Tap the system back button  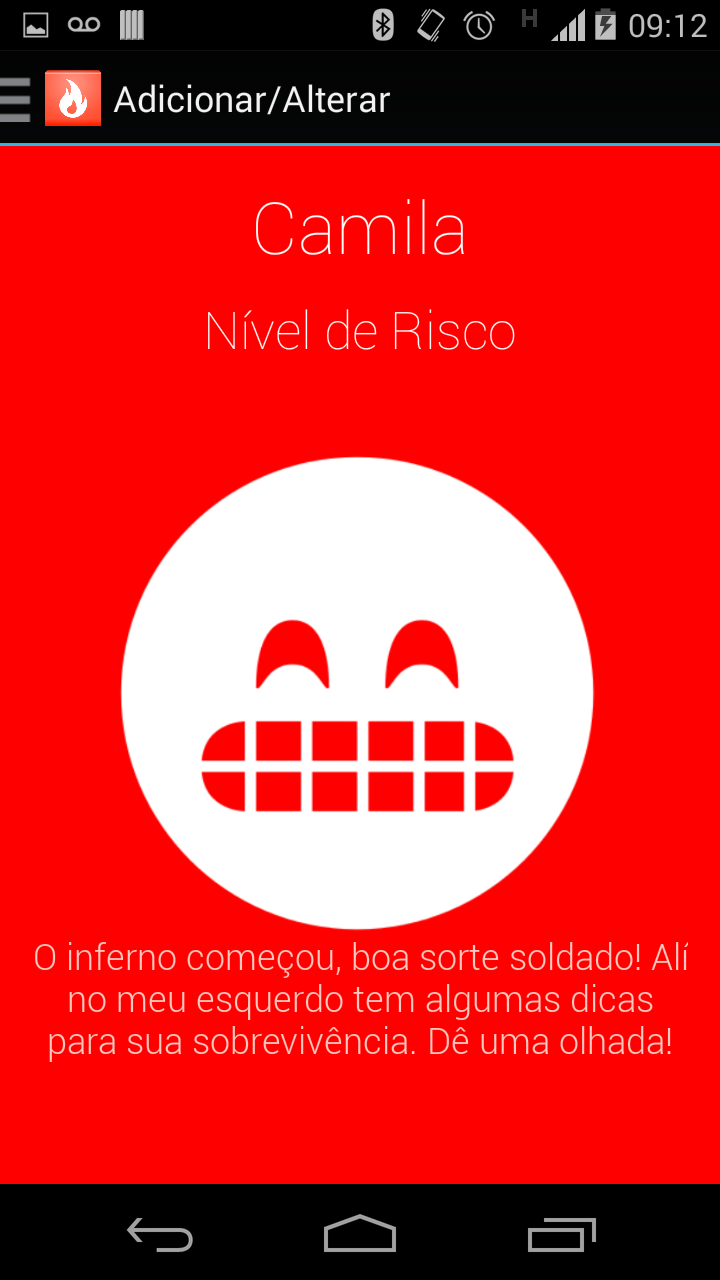(x=160, y=1233)
